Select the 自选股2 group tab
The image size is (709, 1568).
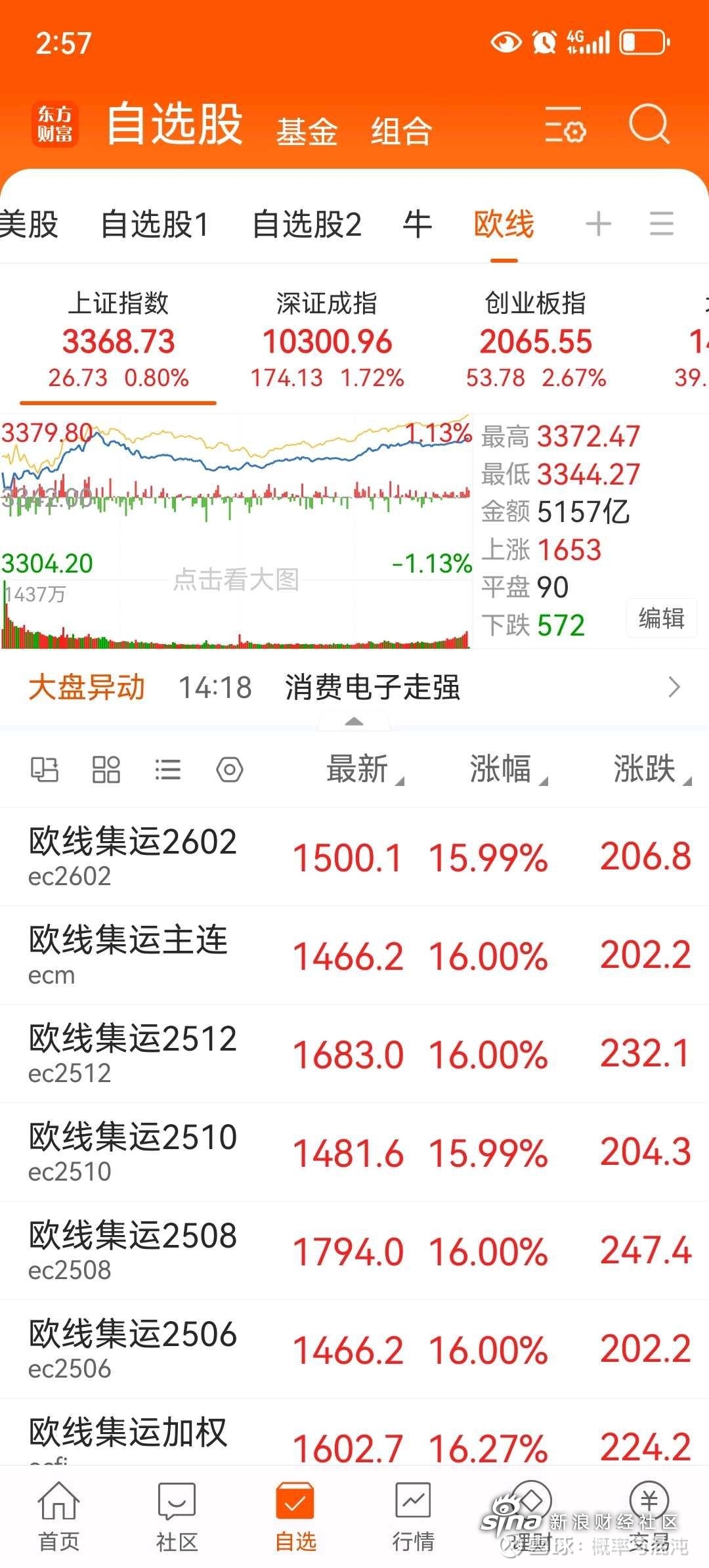[307, 224]
